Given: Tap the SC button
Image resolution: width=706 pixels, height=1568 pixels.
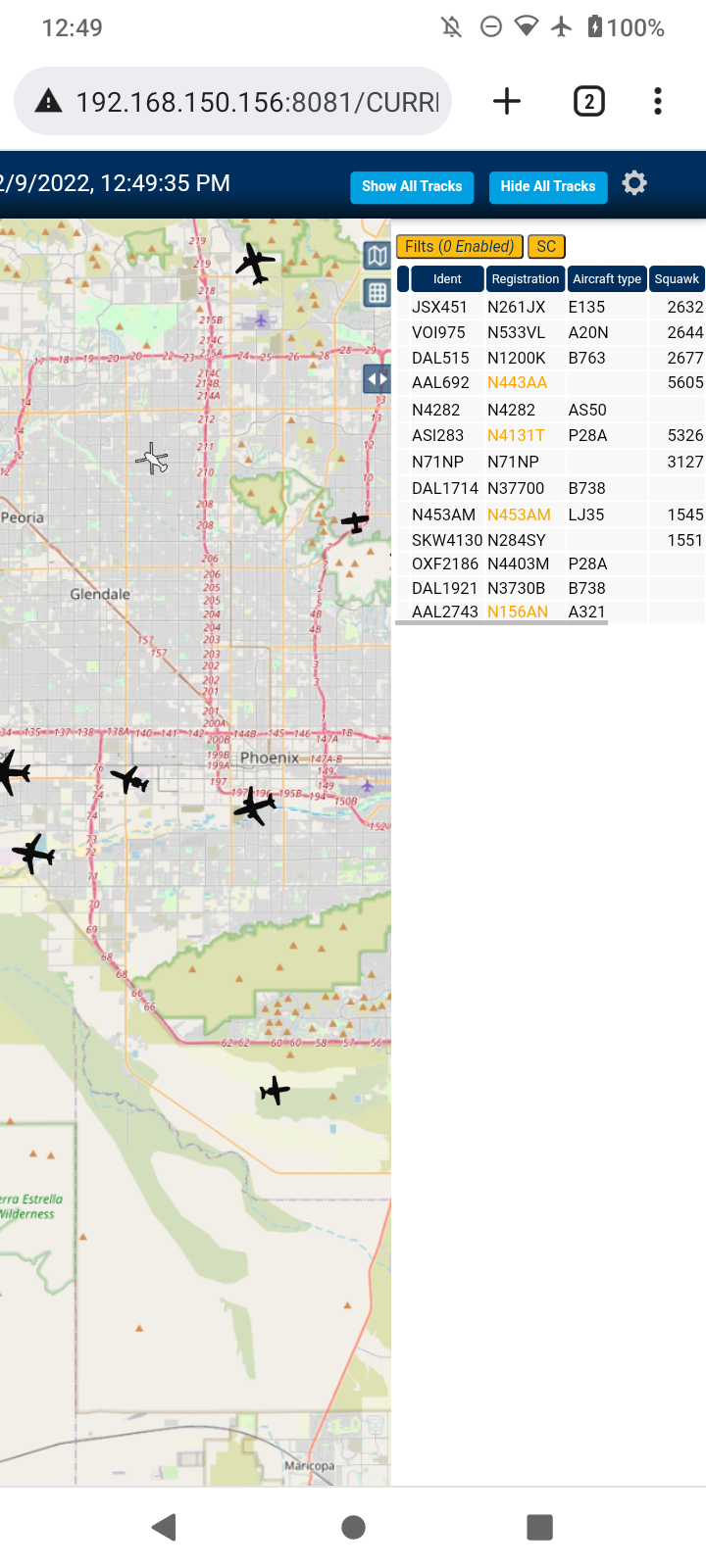Looking at the screenshot, I should click(546, 247).
